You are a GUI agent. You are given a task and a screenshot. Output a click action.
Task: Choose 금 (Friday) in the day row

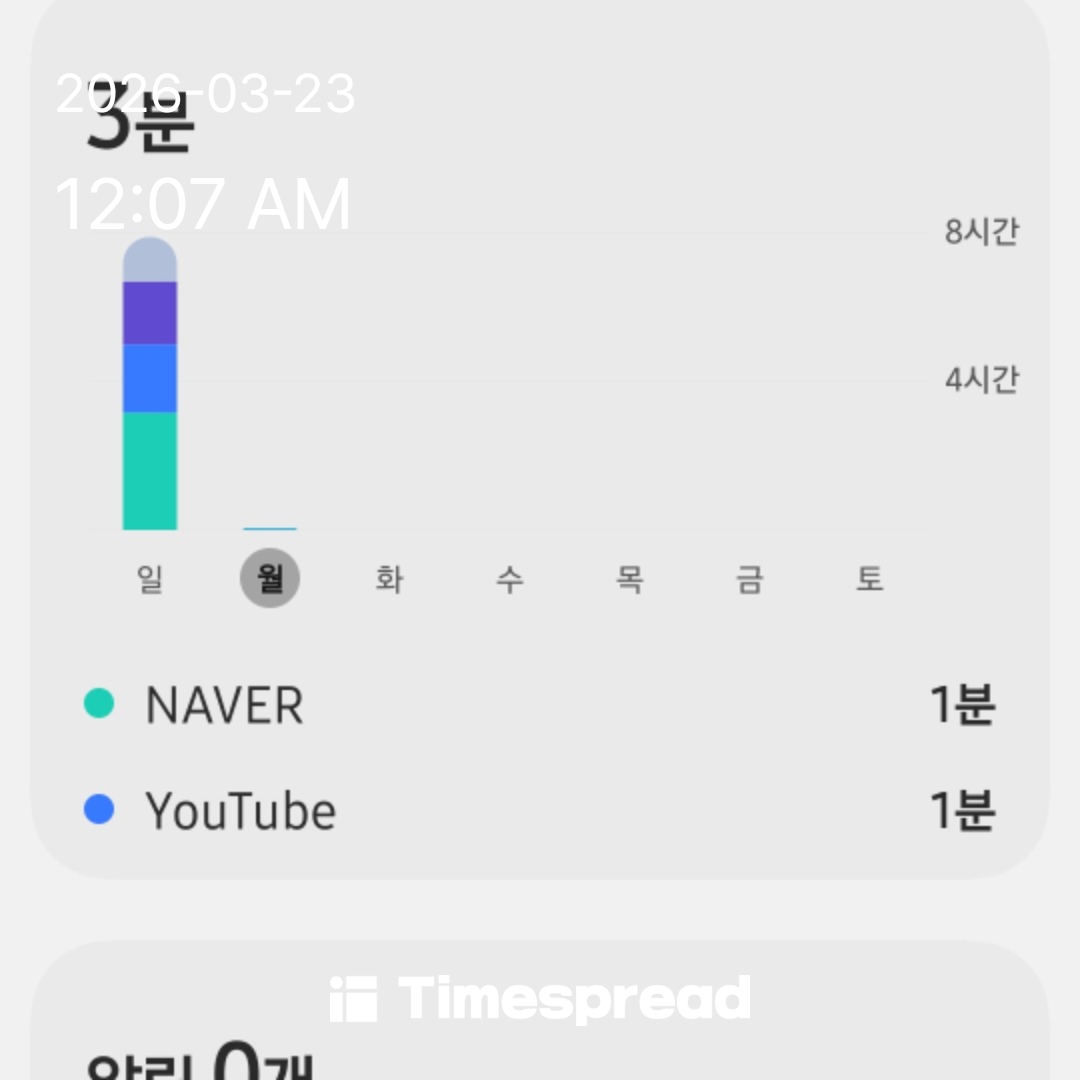749,579
